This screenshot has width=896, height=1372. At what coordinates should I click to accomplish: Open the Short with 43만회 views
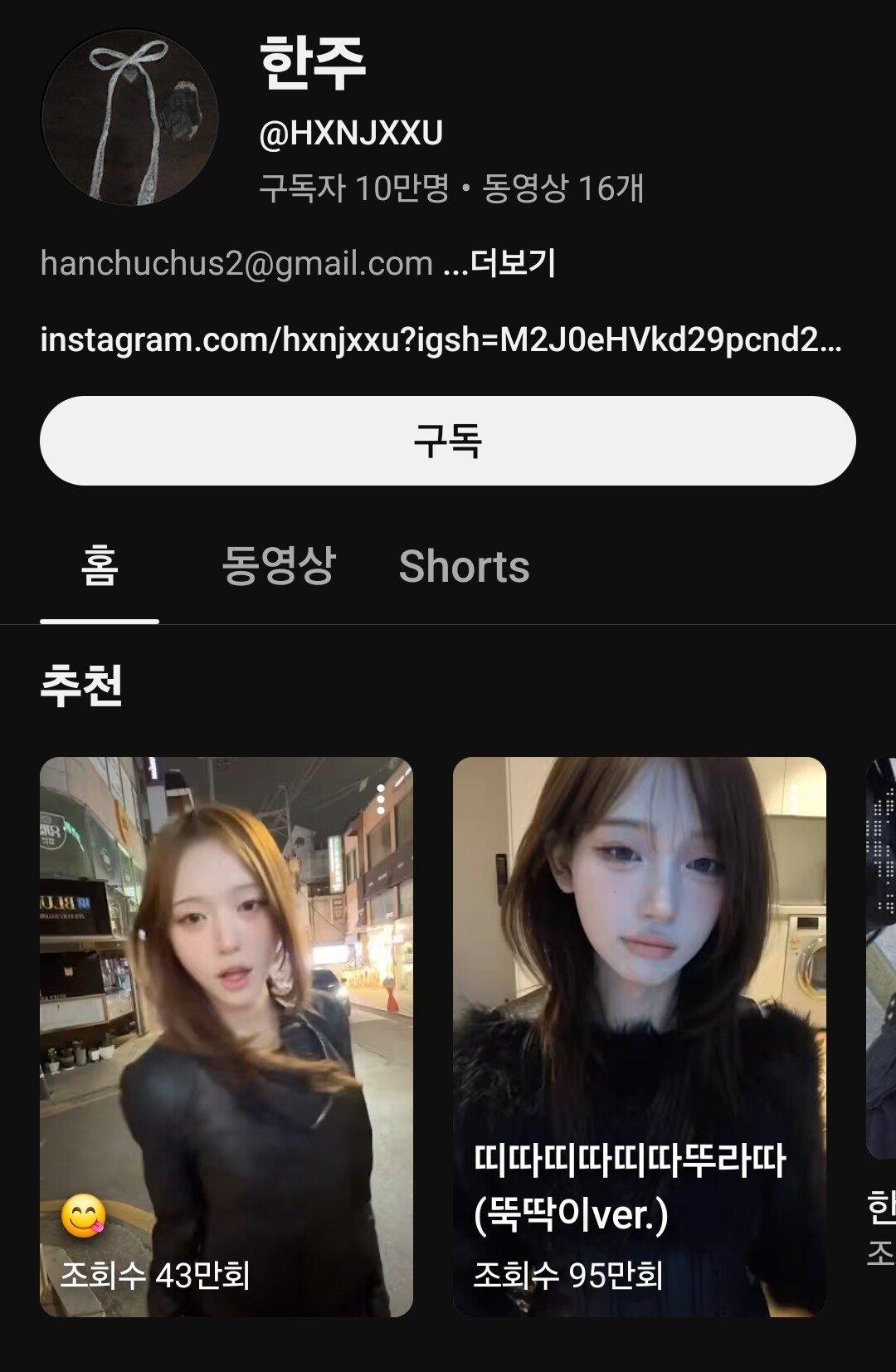click(x=226, y=1036)
